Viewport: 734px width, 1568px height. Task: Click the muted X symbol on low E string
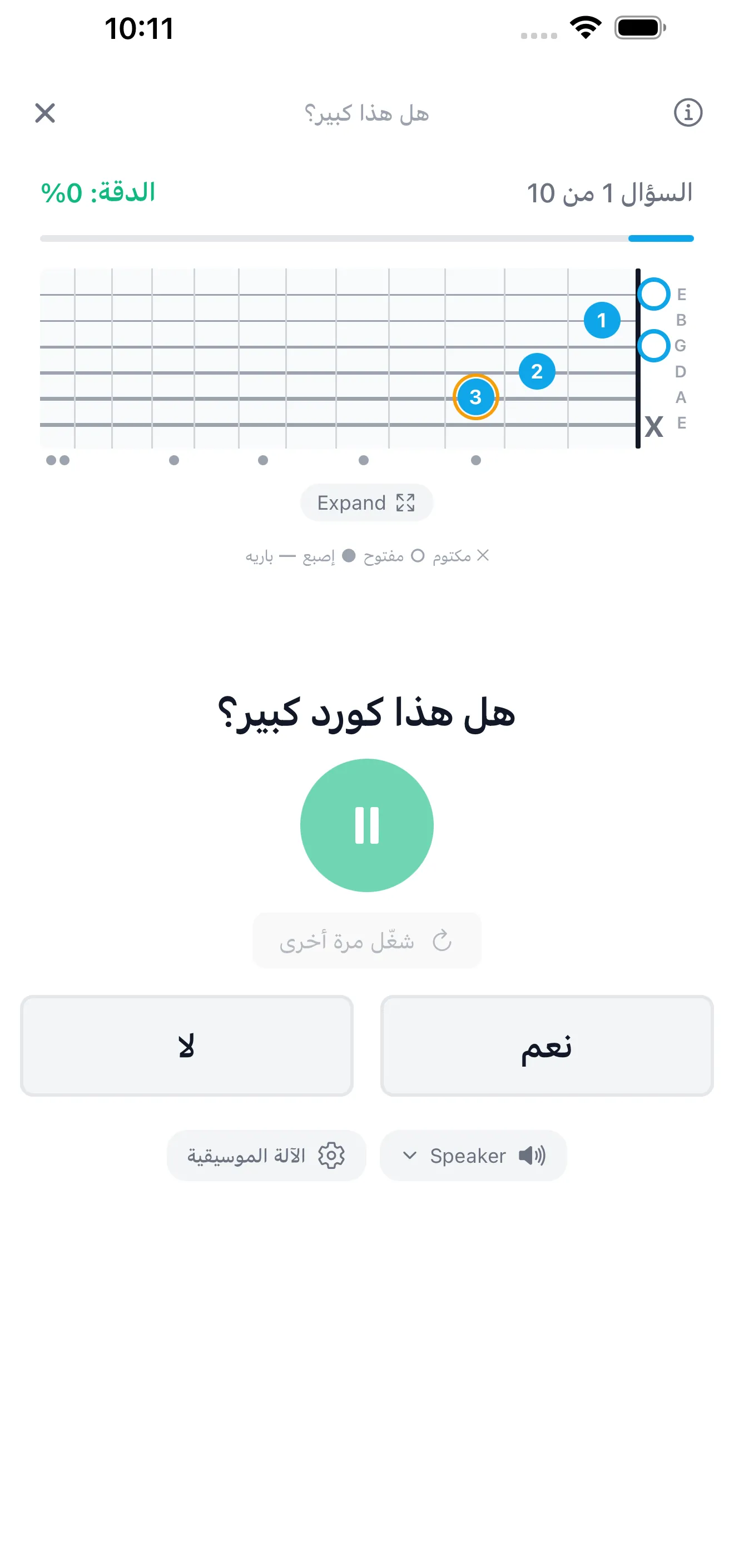(x=653, y=427)
